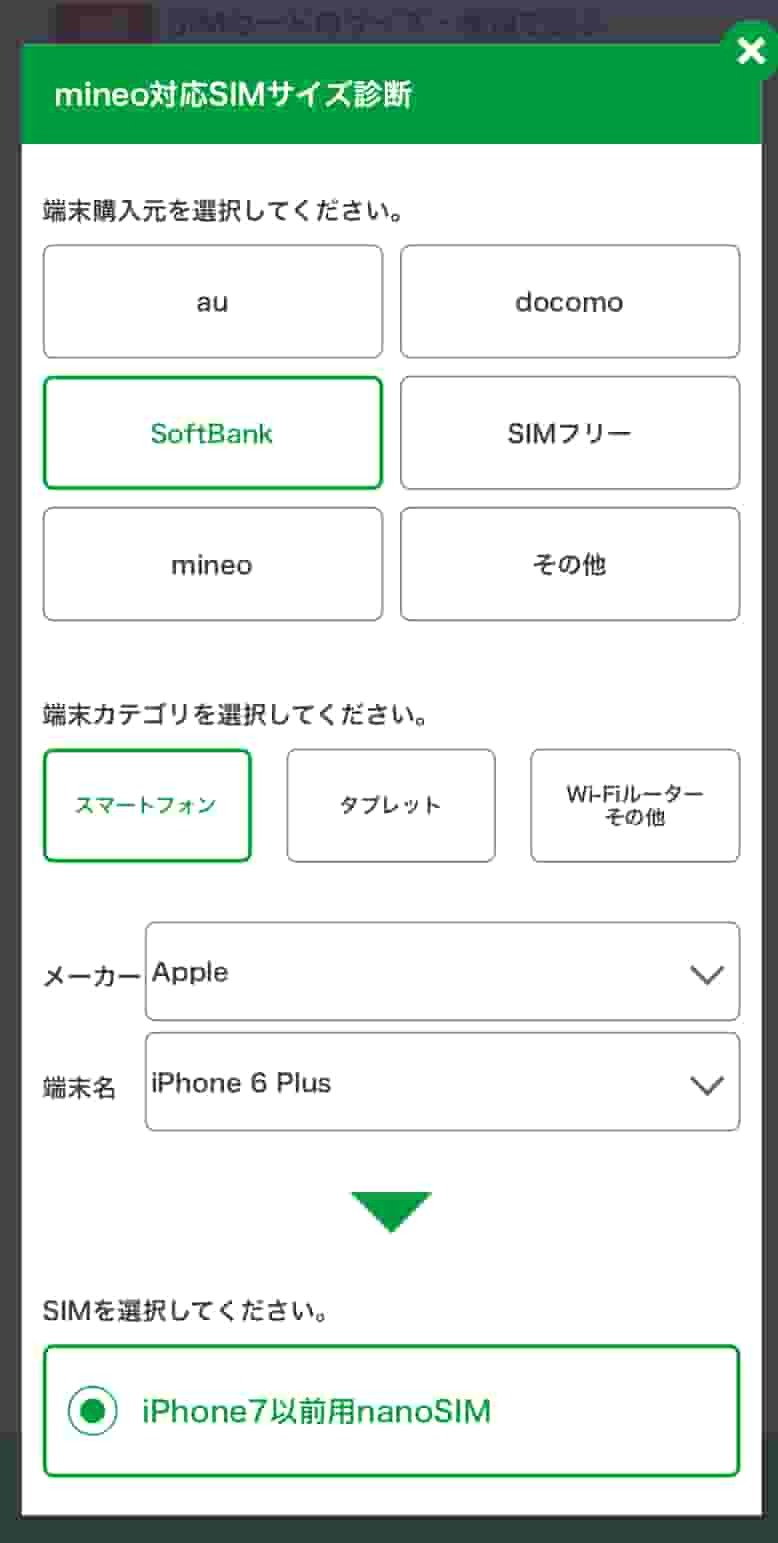Viewport: 778px width, 1543px height.
Task: Select mineo as the purchase source
Action: (x=212, y=563)
